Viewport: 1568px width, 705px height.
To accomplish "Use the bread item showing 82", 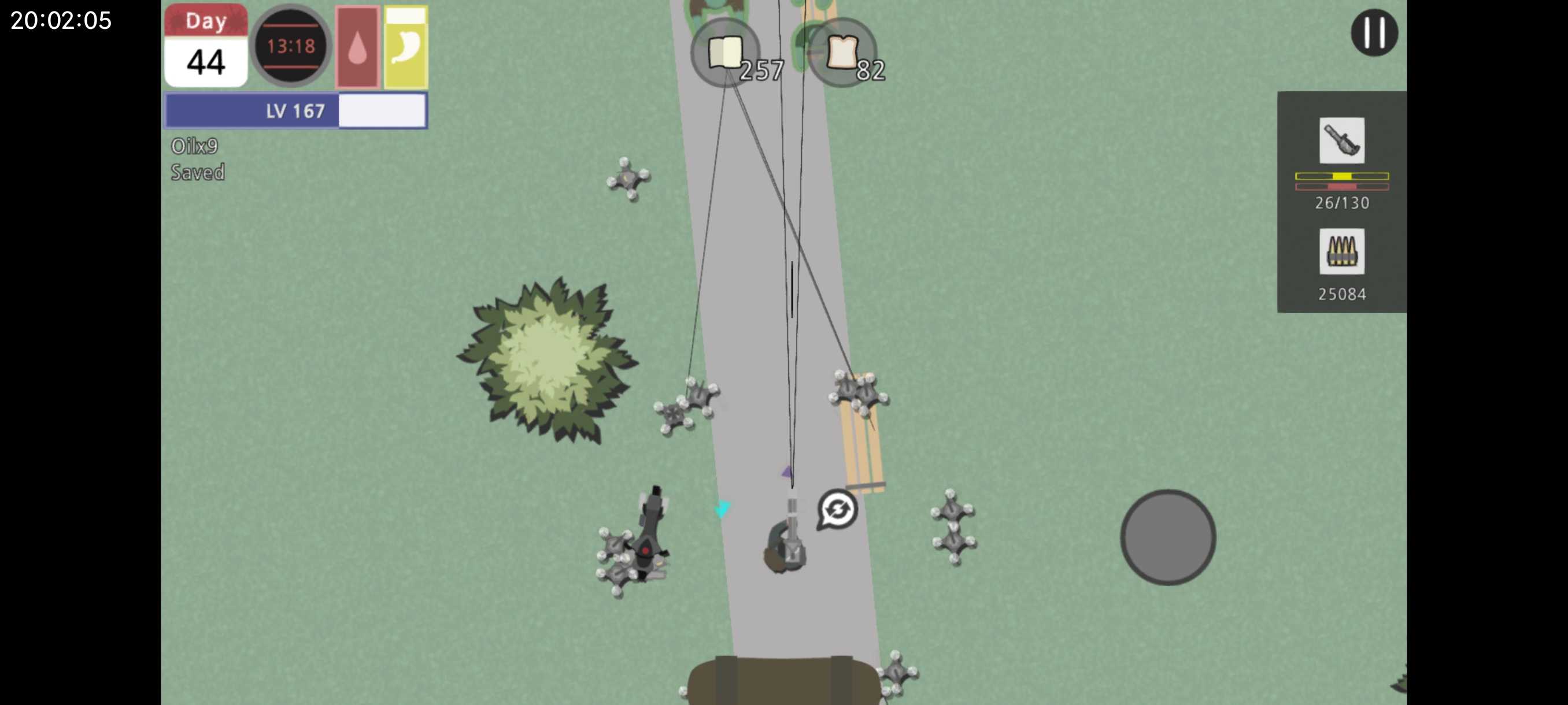I will click(842, 53).
